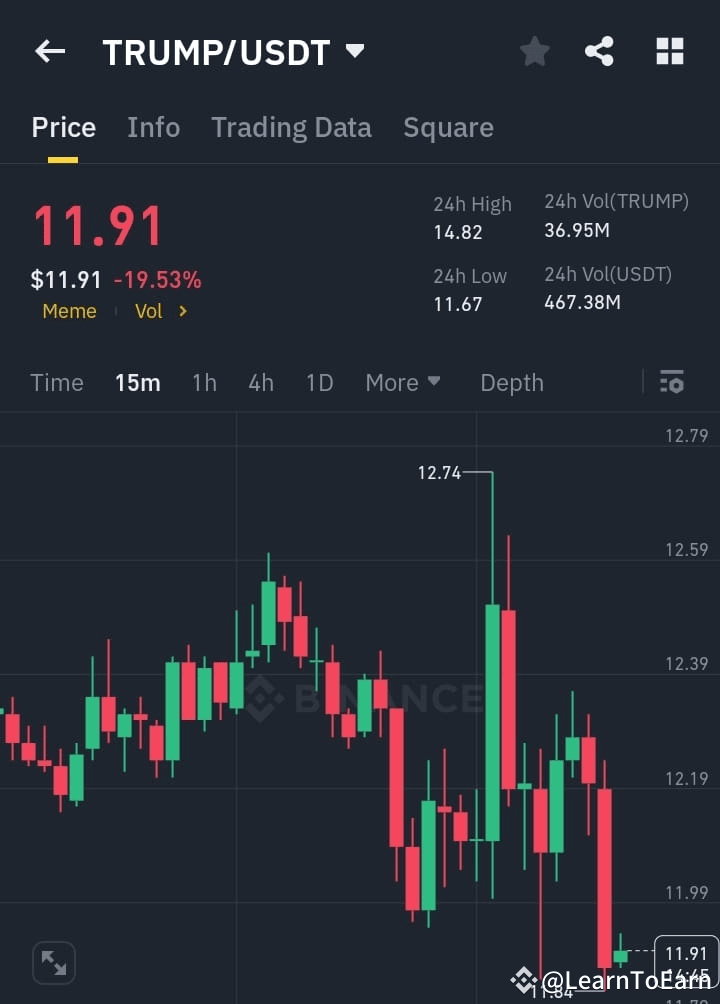Open the share options icon
The width and height of the screenshot is (720, 1004).
(x=599, y=51)
